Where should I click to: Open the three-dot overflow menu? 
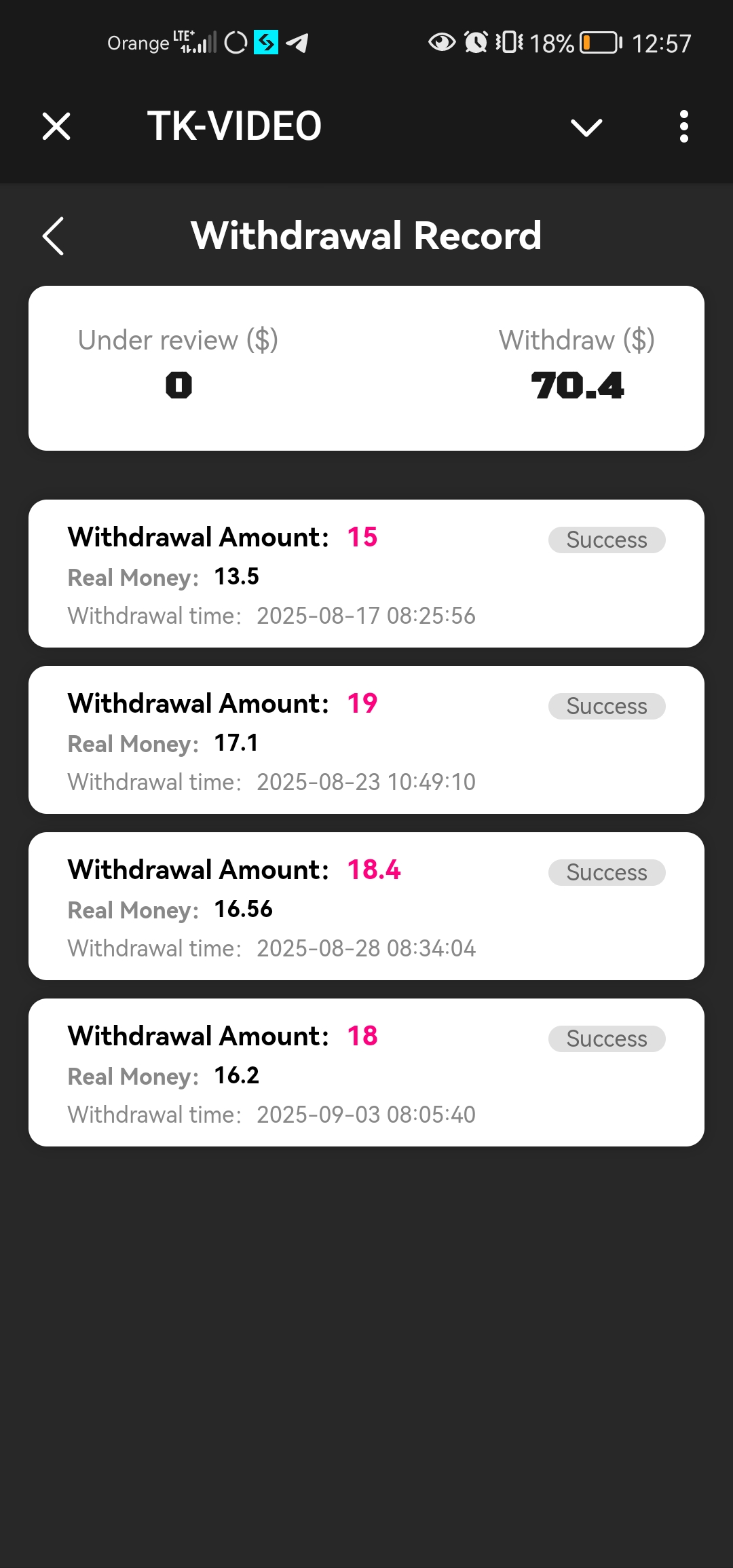point(683,126)
